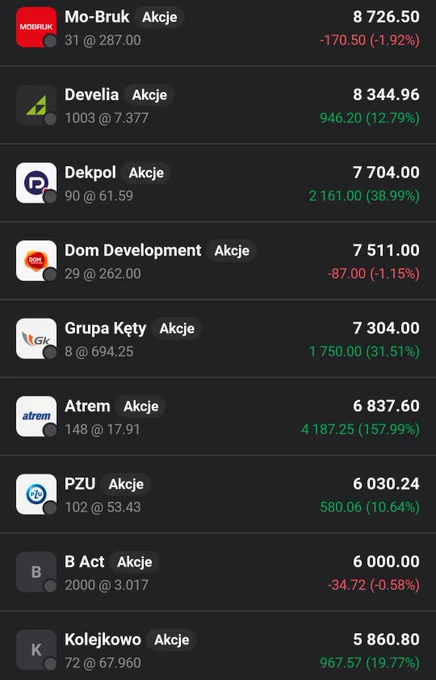The image size is (436, 680).
Task: Open the Mo-Bruk stock position
Action: pos(218,28)
